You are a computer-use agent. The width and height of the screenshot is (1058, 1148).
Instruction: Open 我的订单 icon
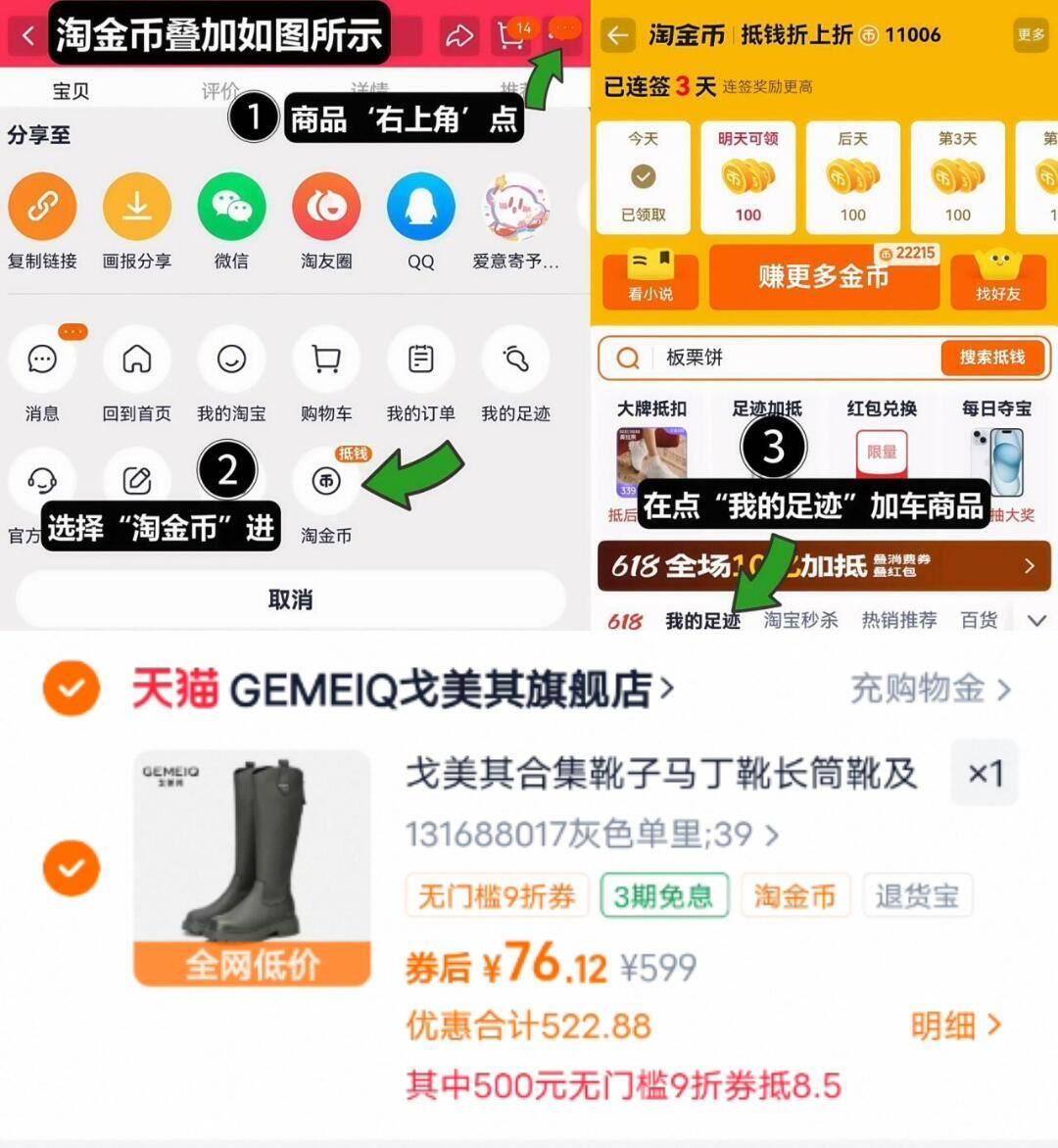pos(420,360)
